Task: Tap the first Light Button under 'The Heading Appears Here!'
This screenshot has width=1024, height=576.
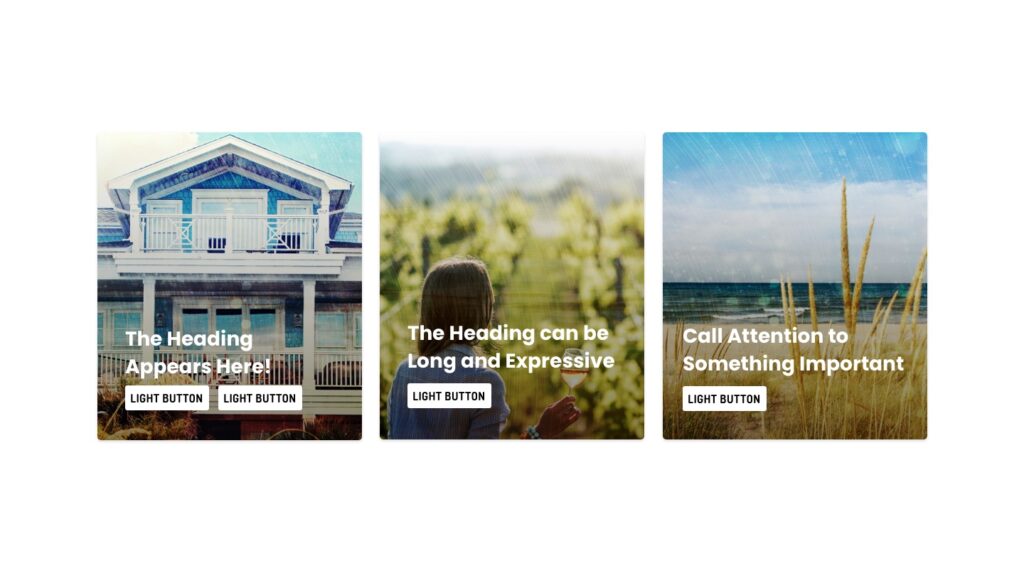Action: (x=166, y=398)
